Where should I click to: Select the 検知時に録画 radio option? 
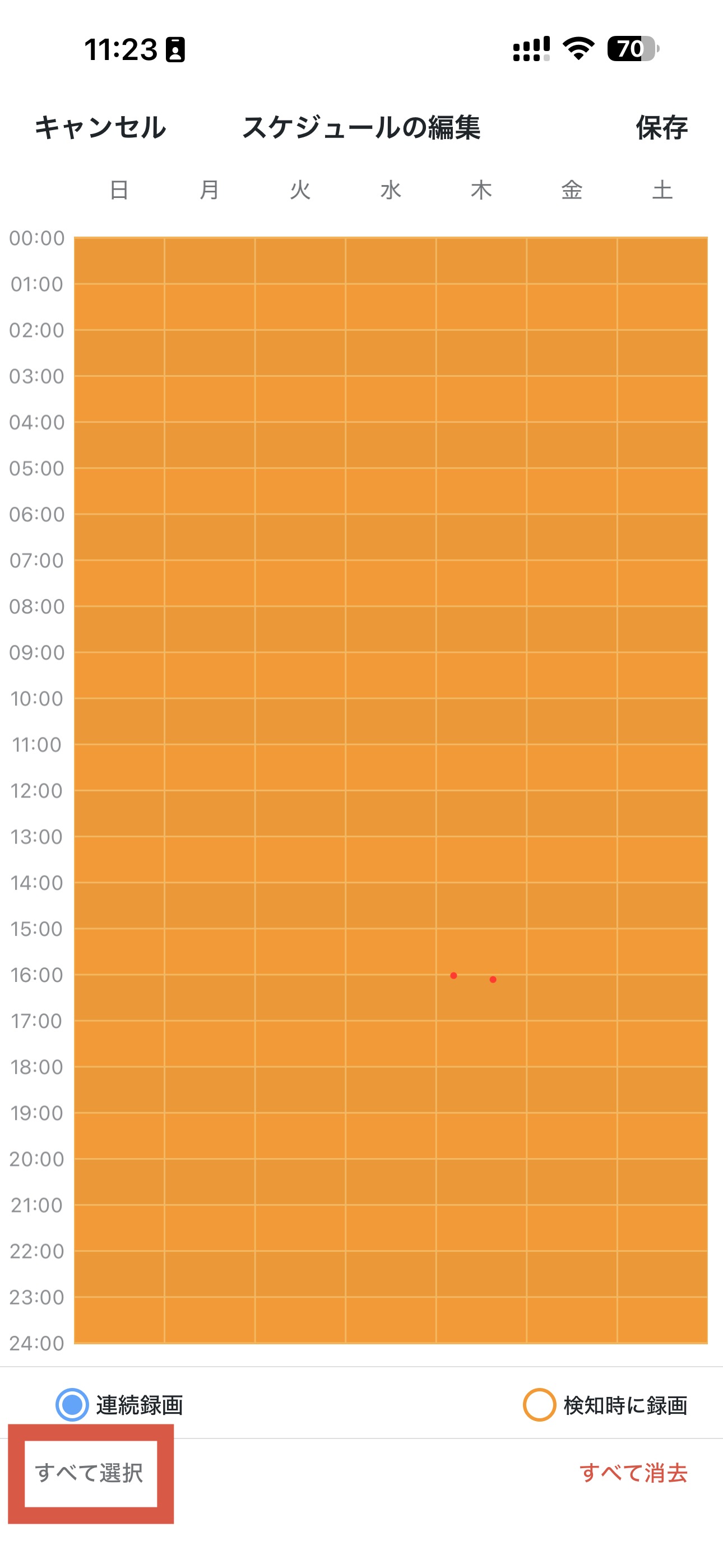[x=539, y=1405]
